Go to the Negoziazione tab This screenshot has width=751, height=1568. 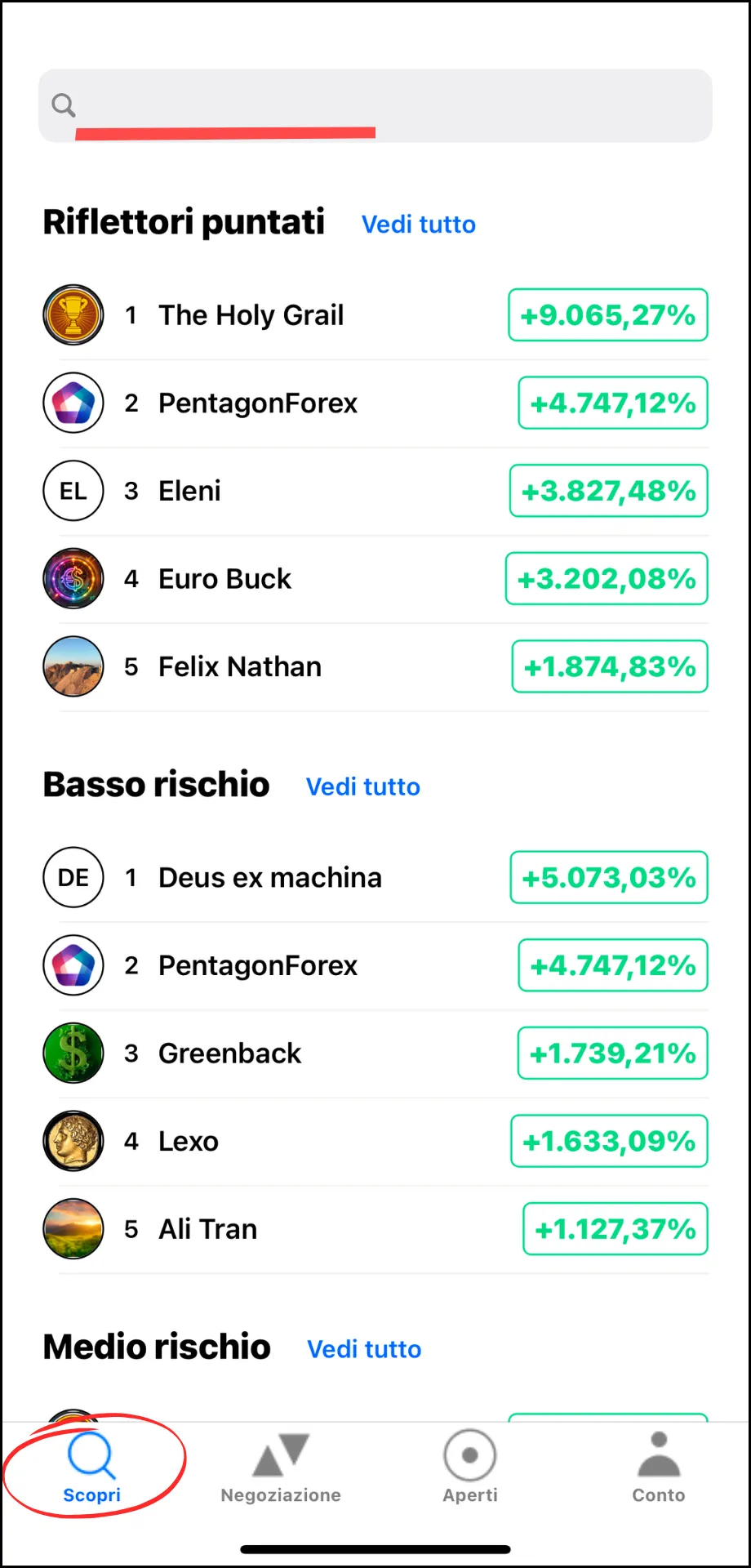281,1468
